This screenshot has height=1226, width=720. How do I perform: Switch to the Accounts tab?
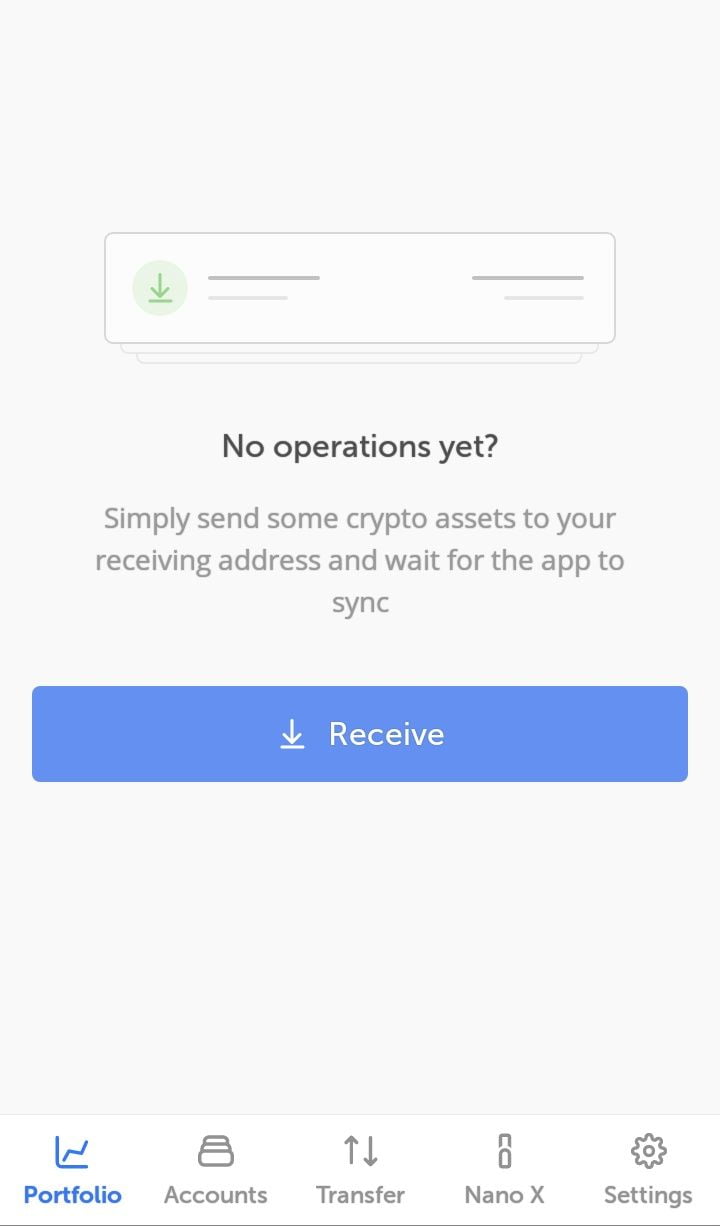[x=216, y=1170]
